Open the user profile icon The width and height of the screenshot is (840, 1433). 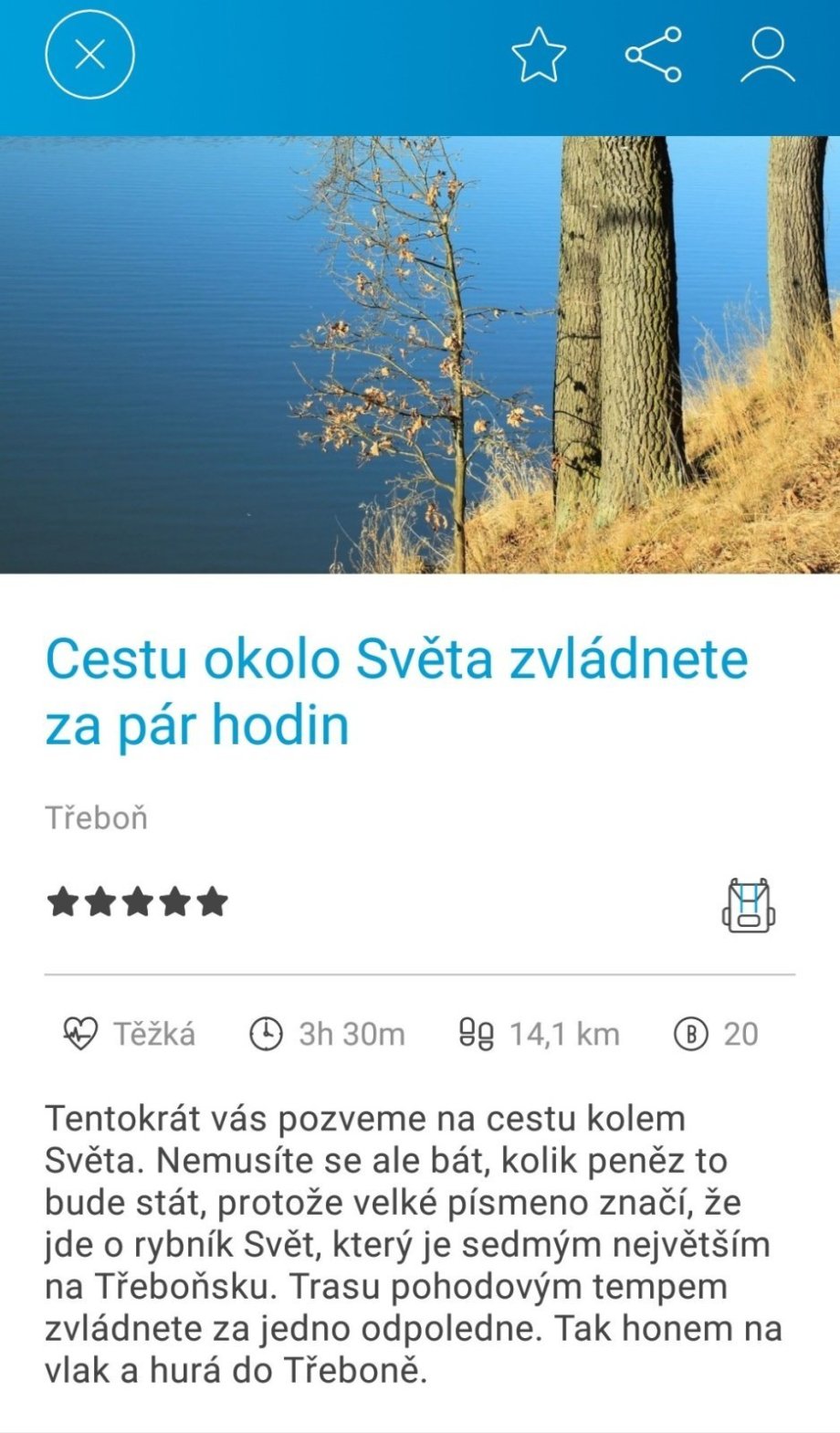pos(767,55)
